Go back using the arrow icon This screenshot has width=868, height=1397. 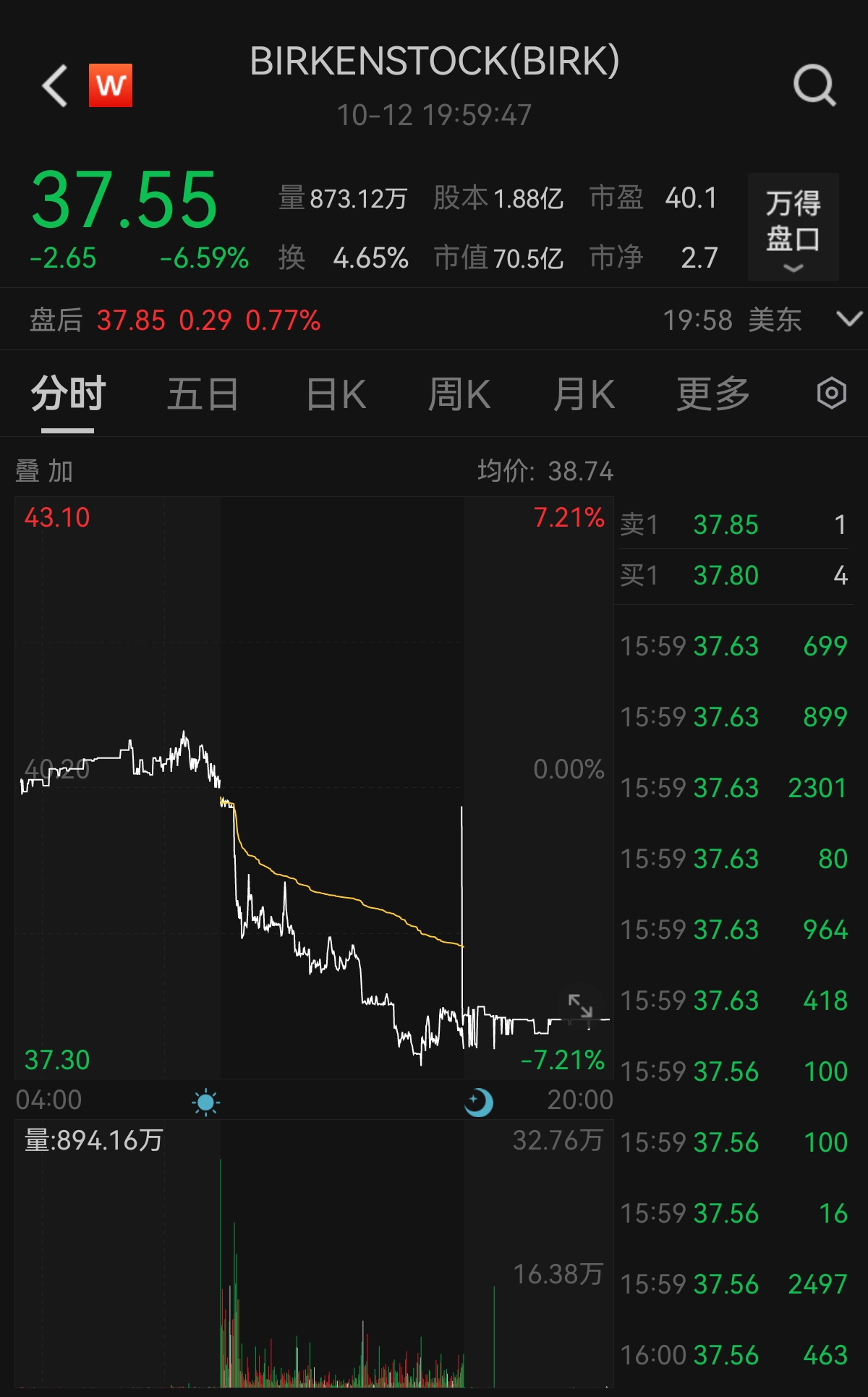pos(55,85)
